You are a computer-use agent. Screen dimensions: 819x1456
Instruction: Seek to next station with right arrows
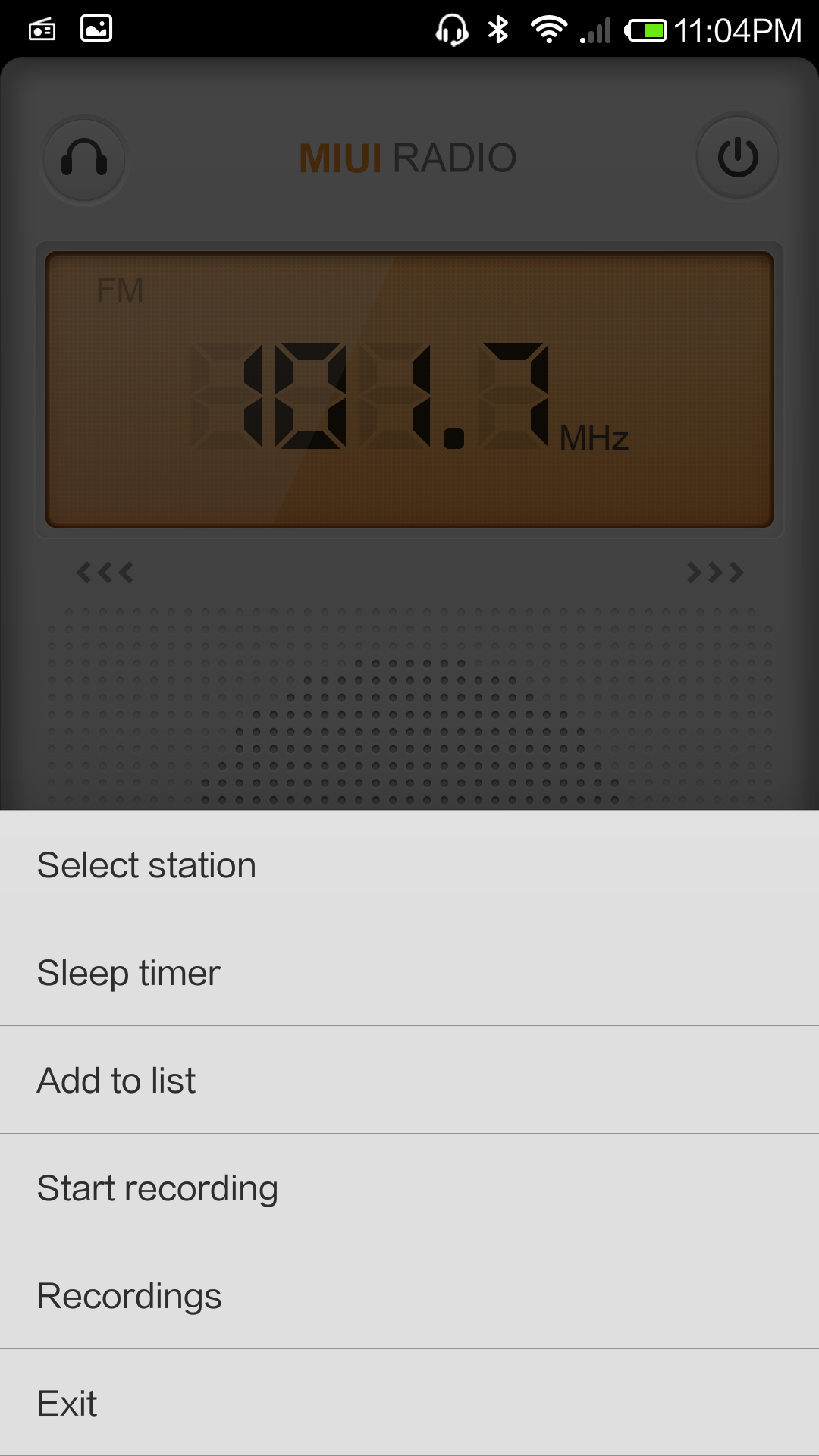[714, 573]
